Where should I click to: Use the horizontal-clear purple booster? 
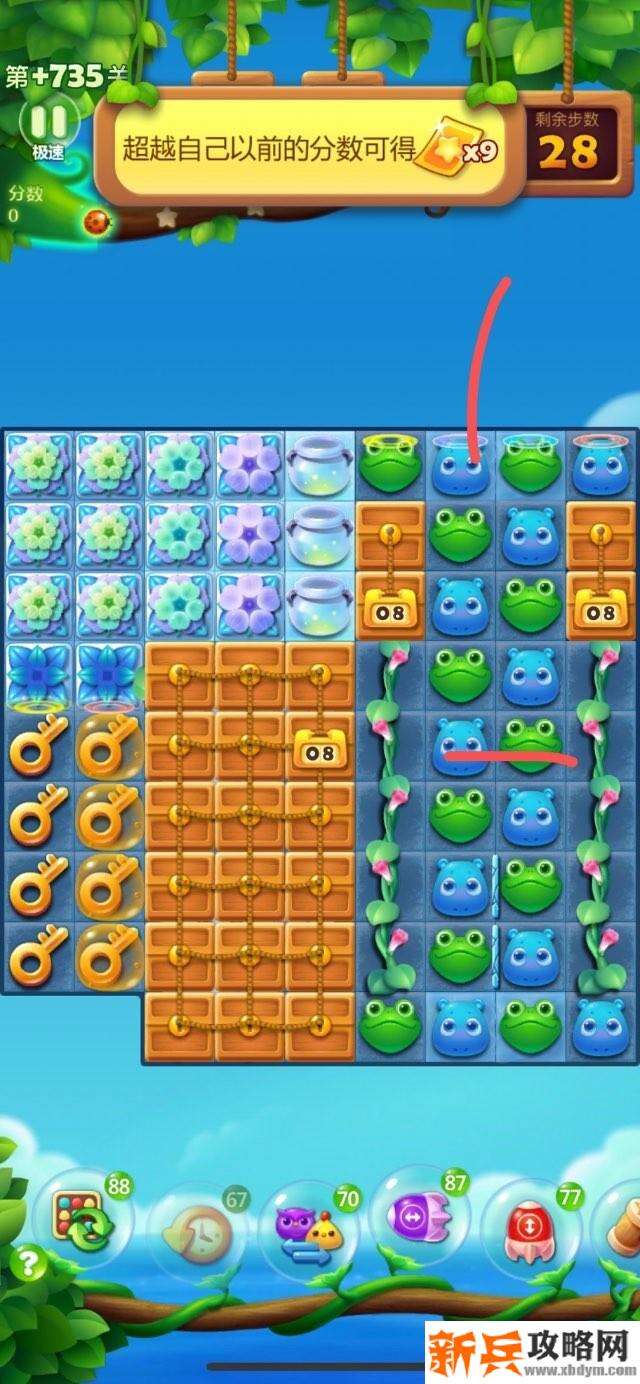coord(414,1216)
